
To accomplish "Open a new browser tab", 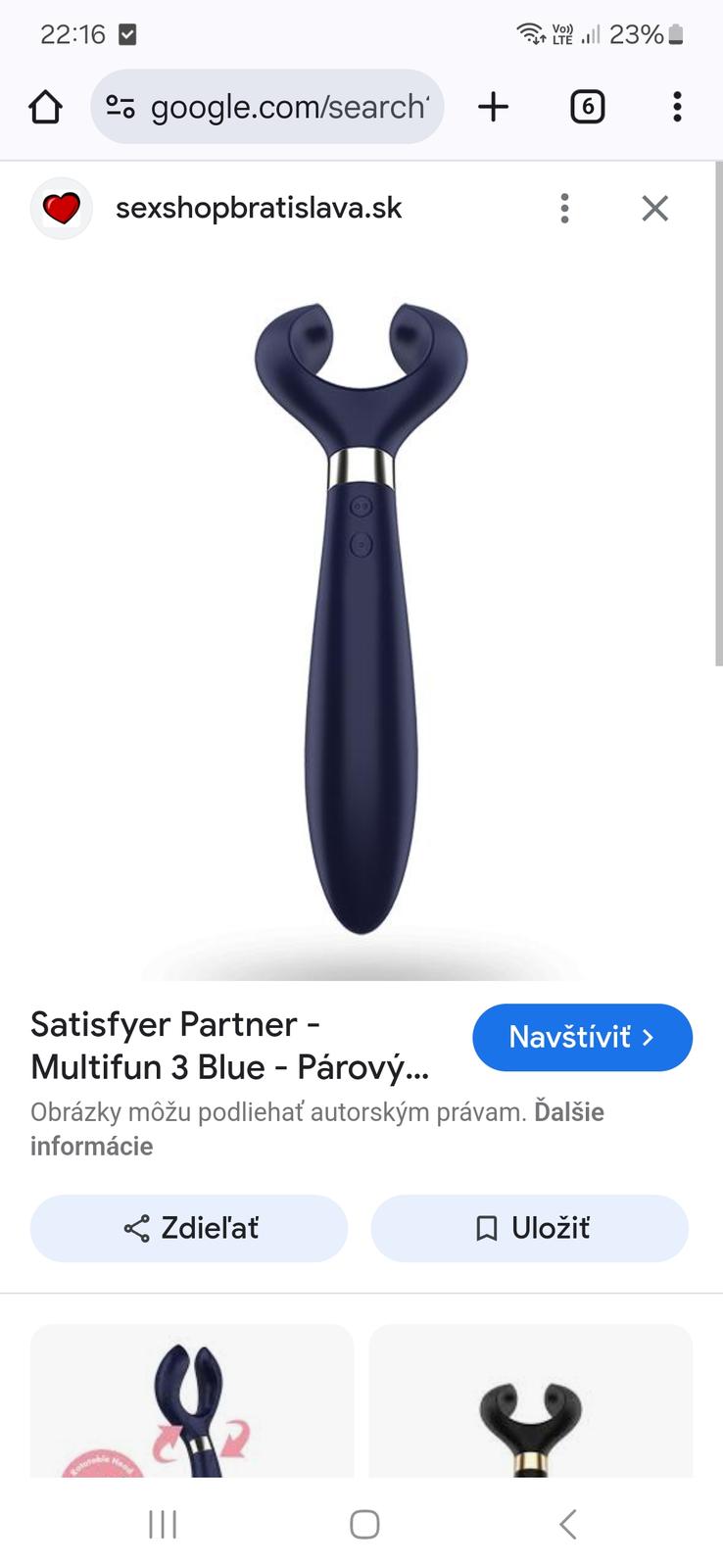I will 494,107.
